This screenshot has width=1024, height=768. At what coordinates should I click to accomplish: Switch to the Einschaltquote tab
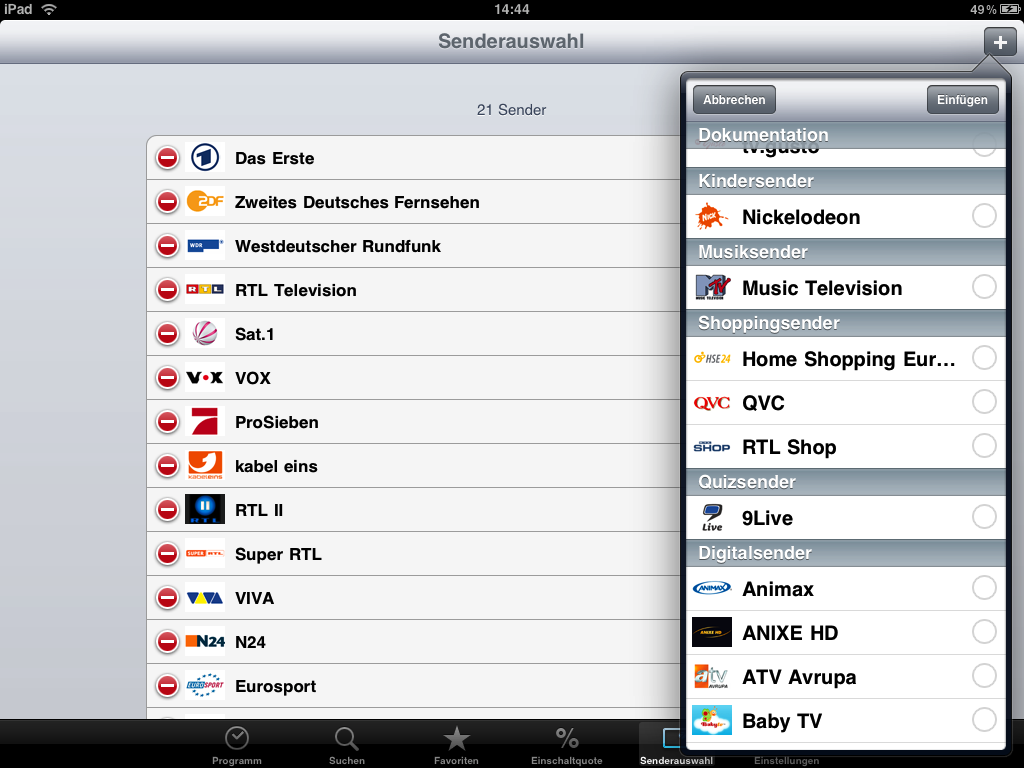tap(567, 746)
